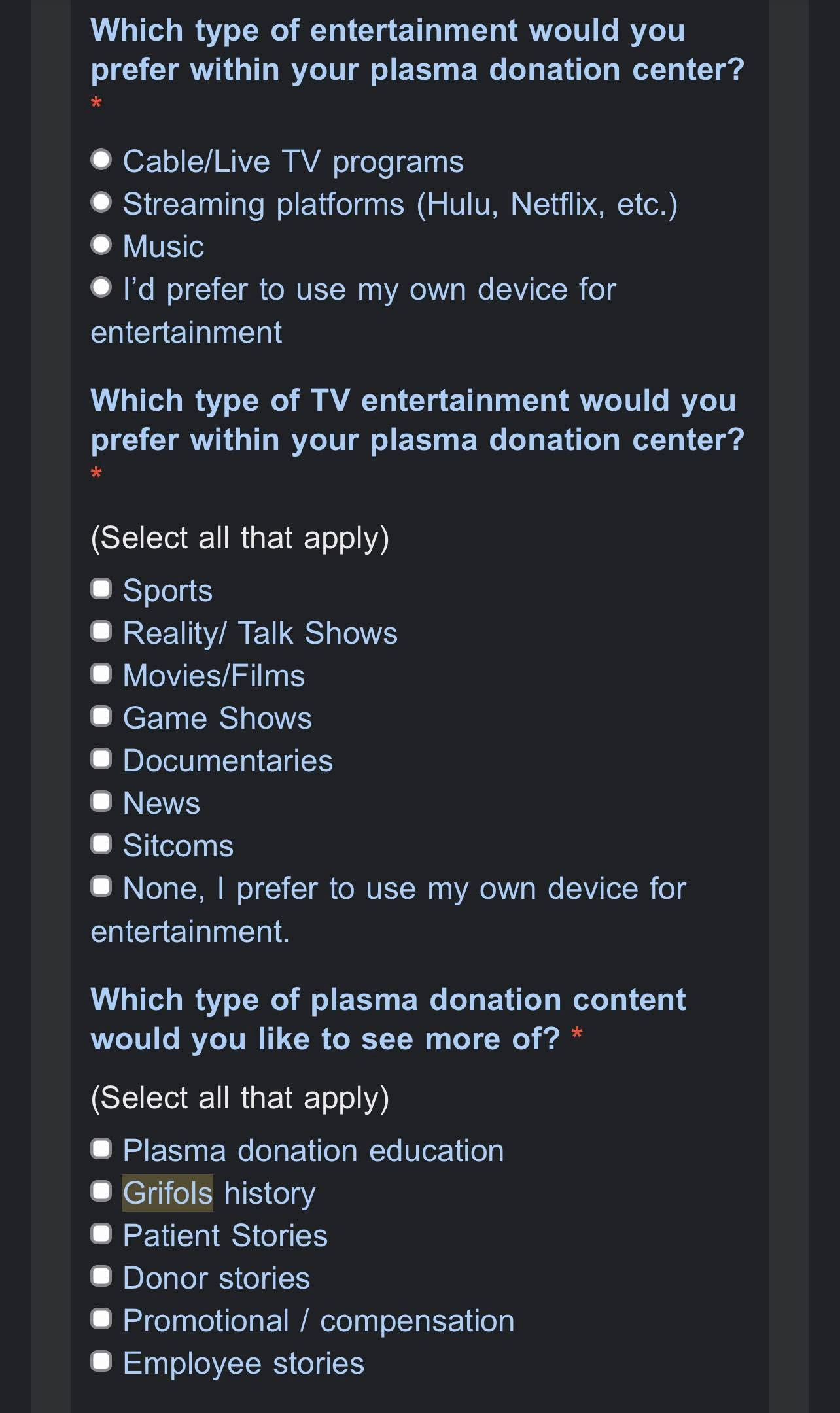Select Employee stories checkbox
This screenshot has height=1413, width=840.
(x=101, y=1361)
